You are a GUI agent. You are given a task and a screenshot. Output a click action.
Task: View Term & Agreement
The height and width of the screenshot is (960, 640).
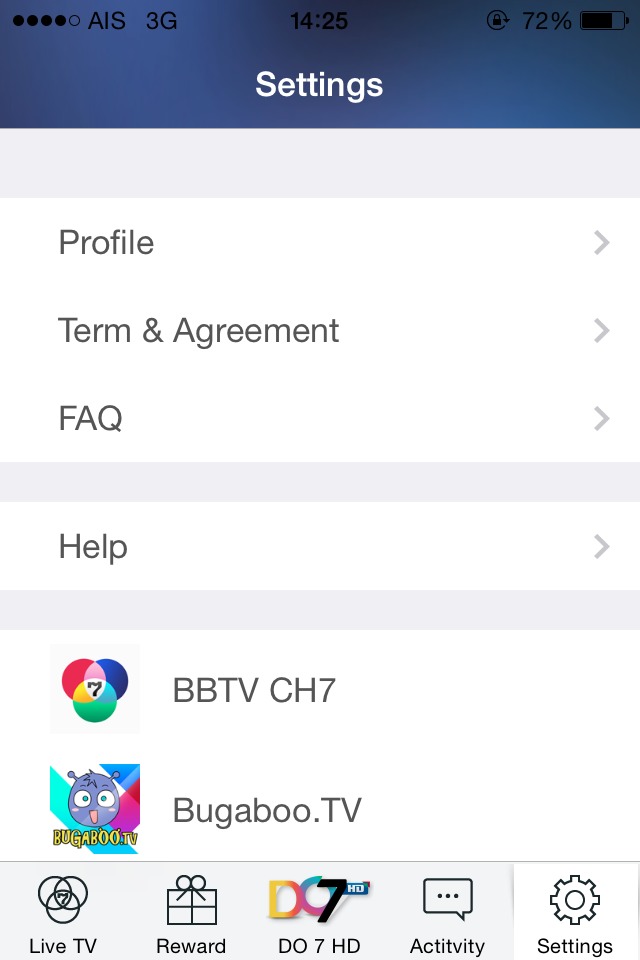[320, 330]
